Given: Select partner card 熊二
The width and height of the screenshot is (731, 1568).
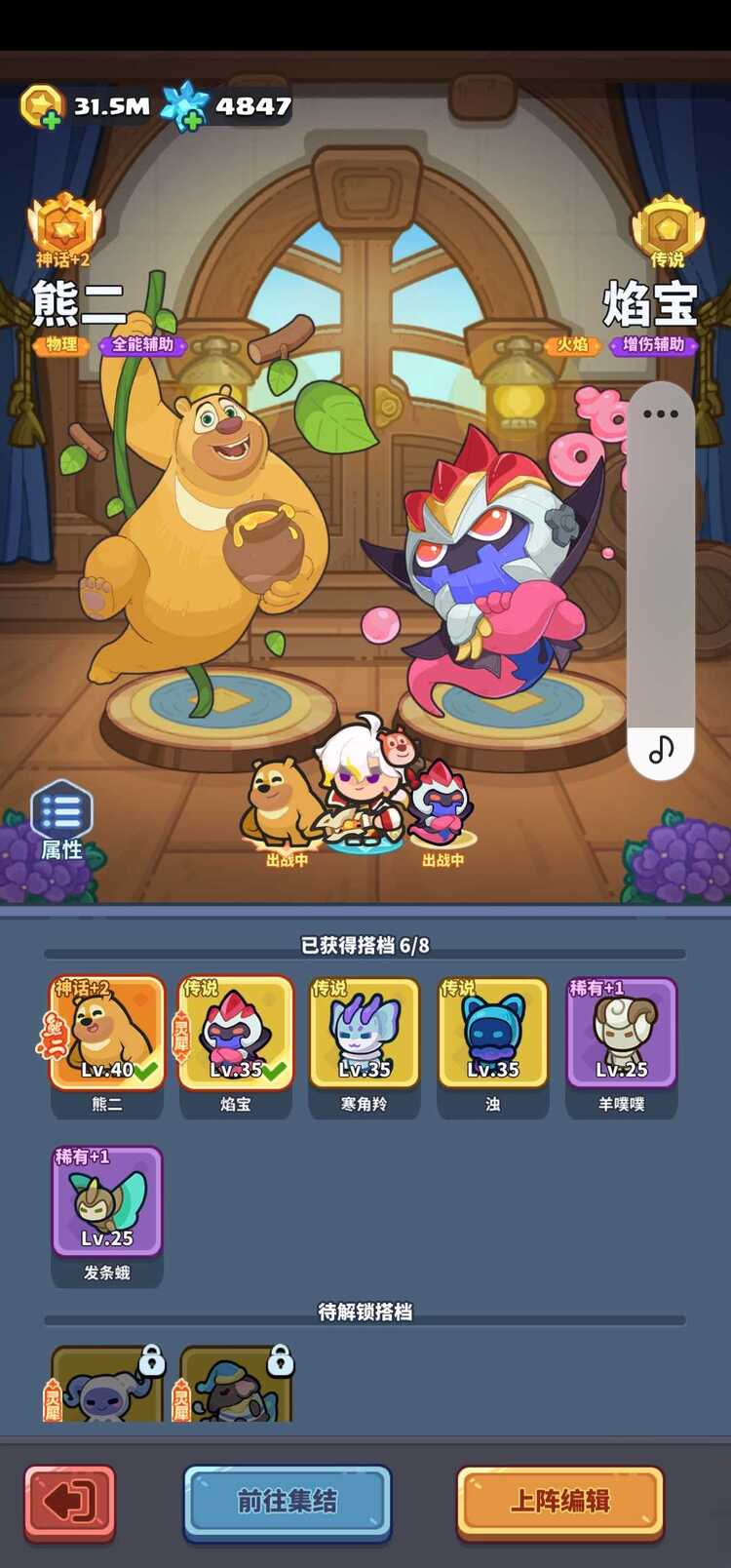Looking at the screenshot, I should (x=107, y=1034).
